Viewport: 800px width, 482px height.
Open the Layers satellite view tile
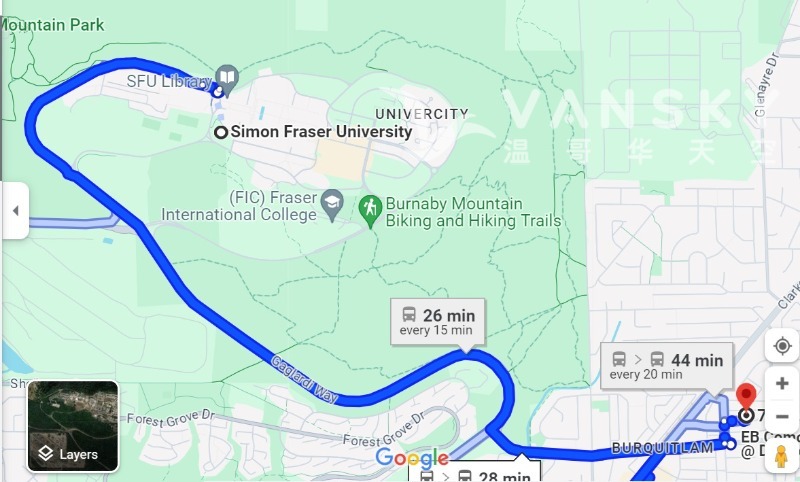click(x=73, y=425)
